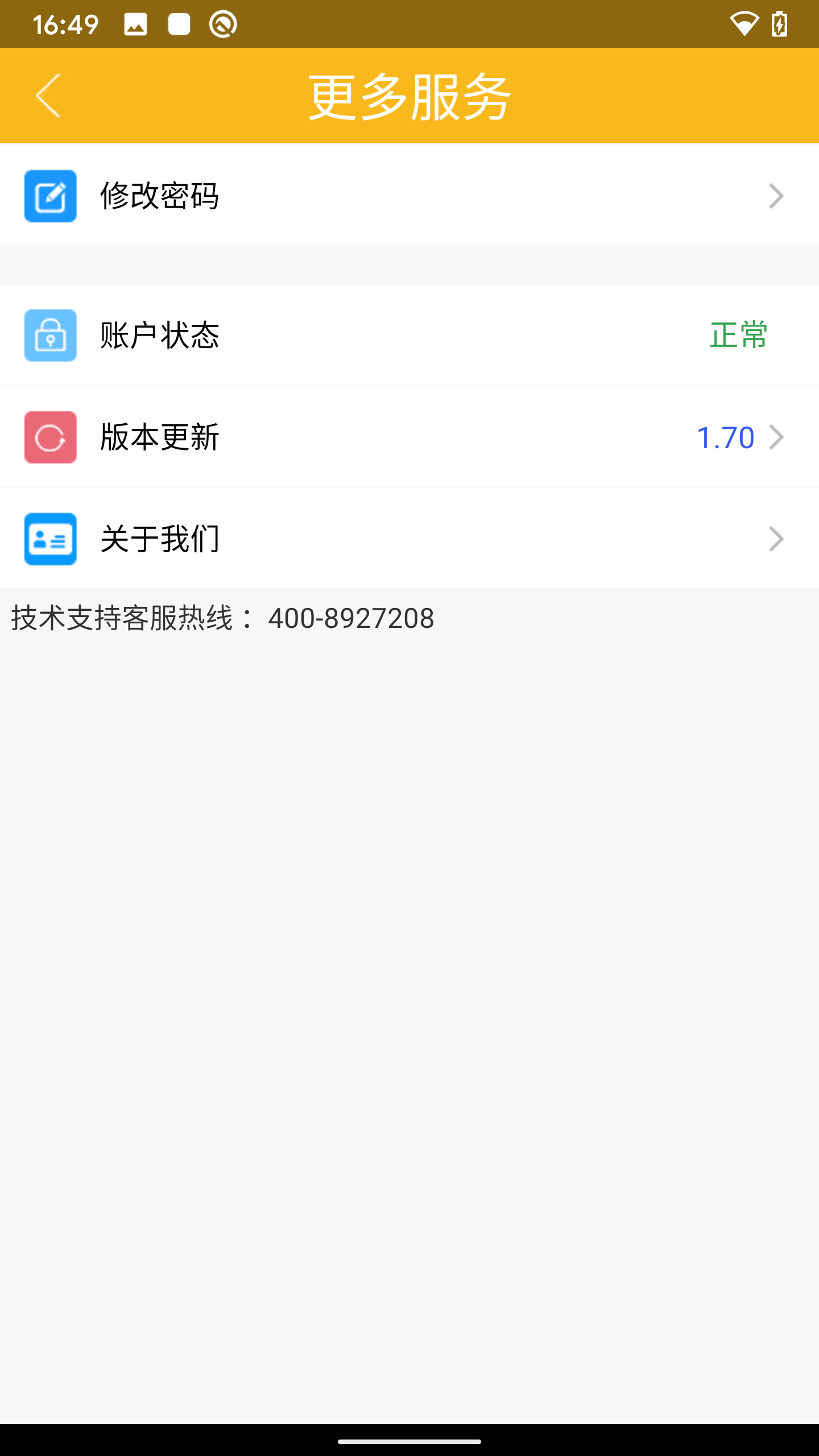The height and width of the screenshot is (1456, 819).
Task: Tap the back arrow in the title bar
Action: tap(48, 95)
